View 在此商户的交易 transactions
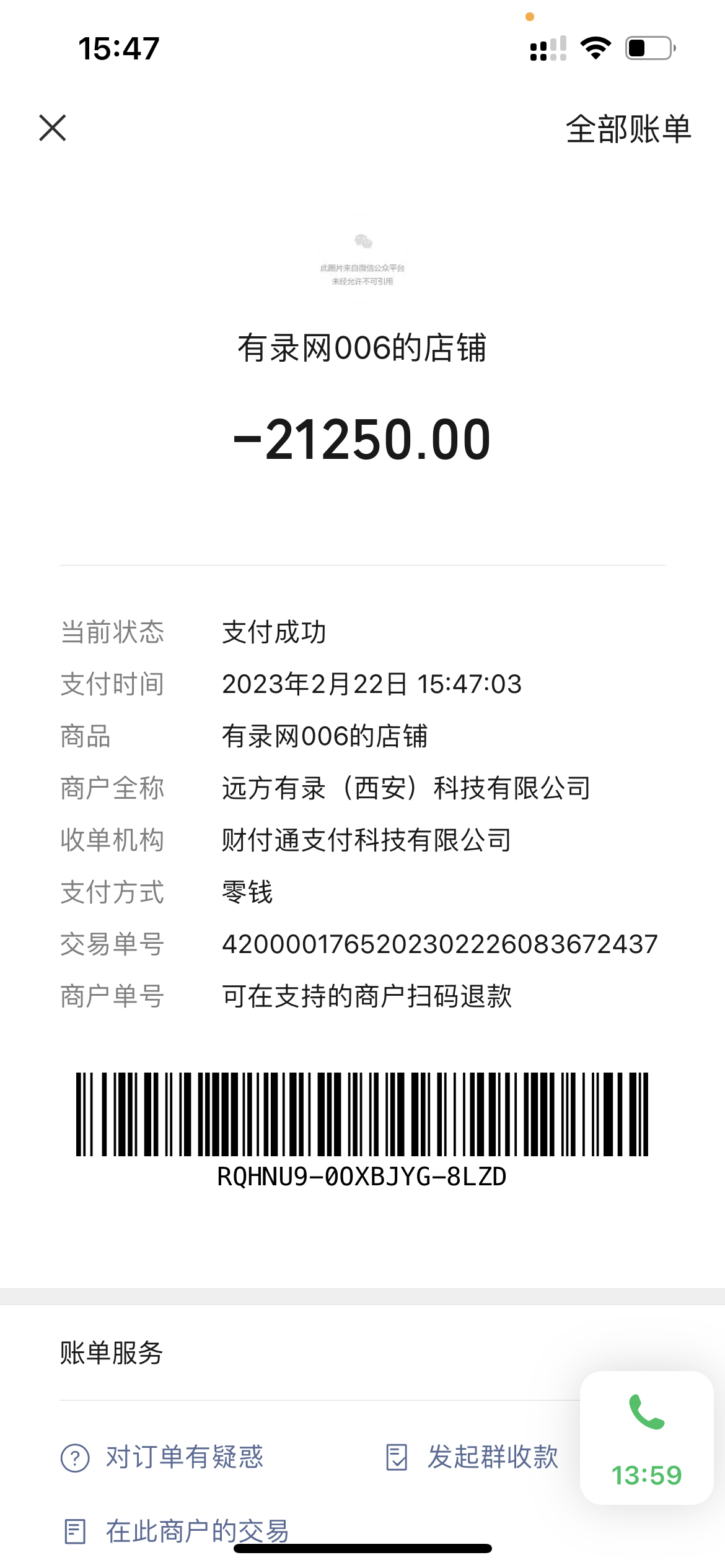725x1568 pixels. (x=177, y=1531)
